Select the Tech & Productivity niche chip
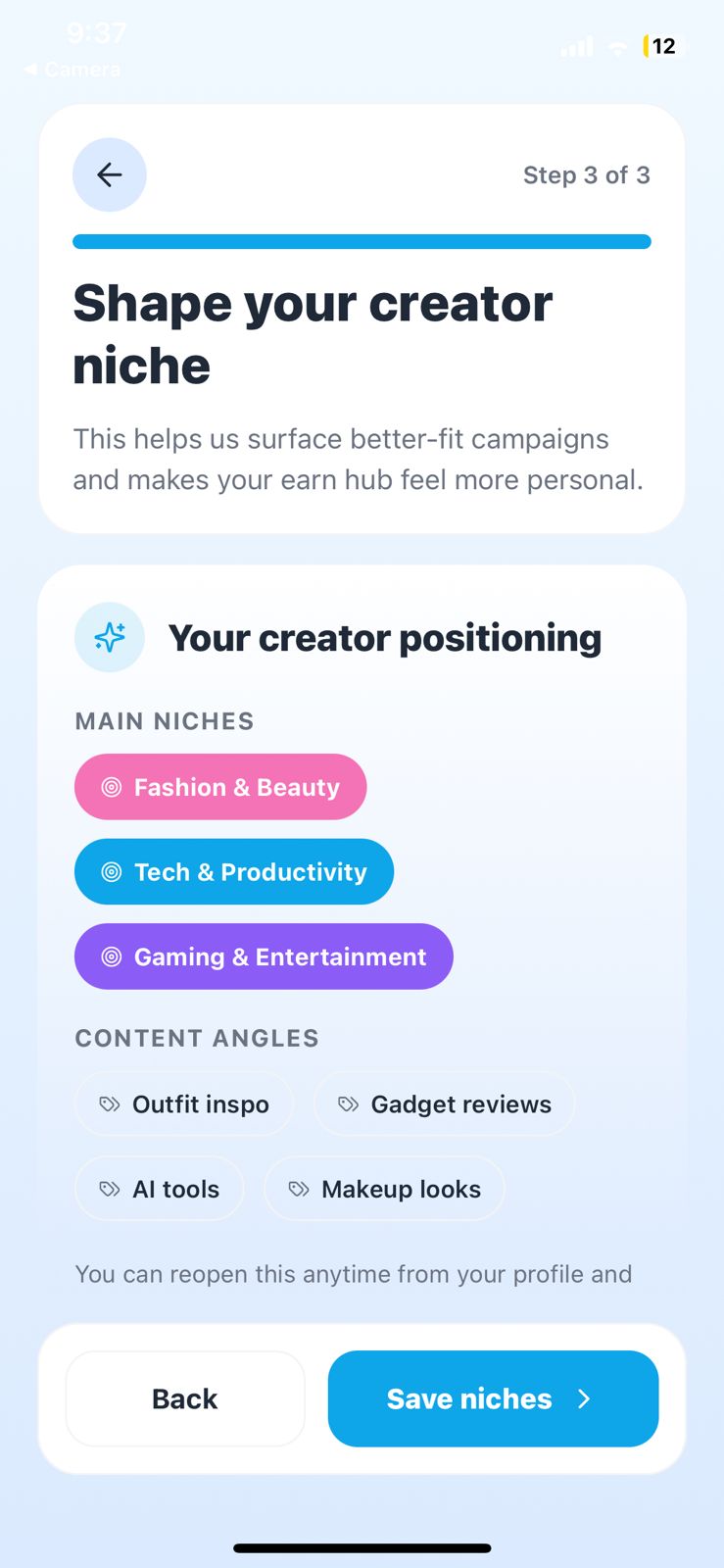Screen dimensions: 724x1568 pyautogui.click(x=234, y=871)
